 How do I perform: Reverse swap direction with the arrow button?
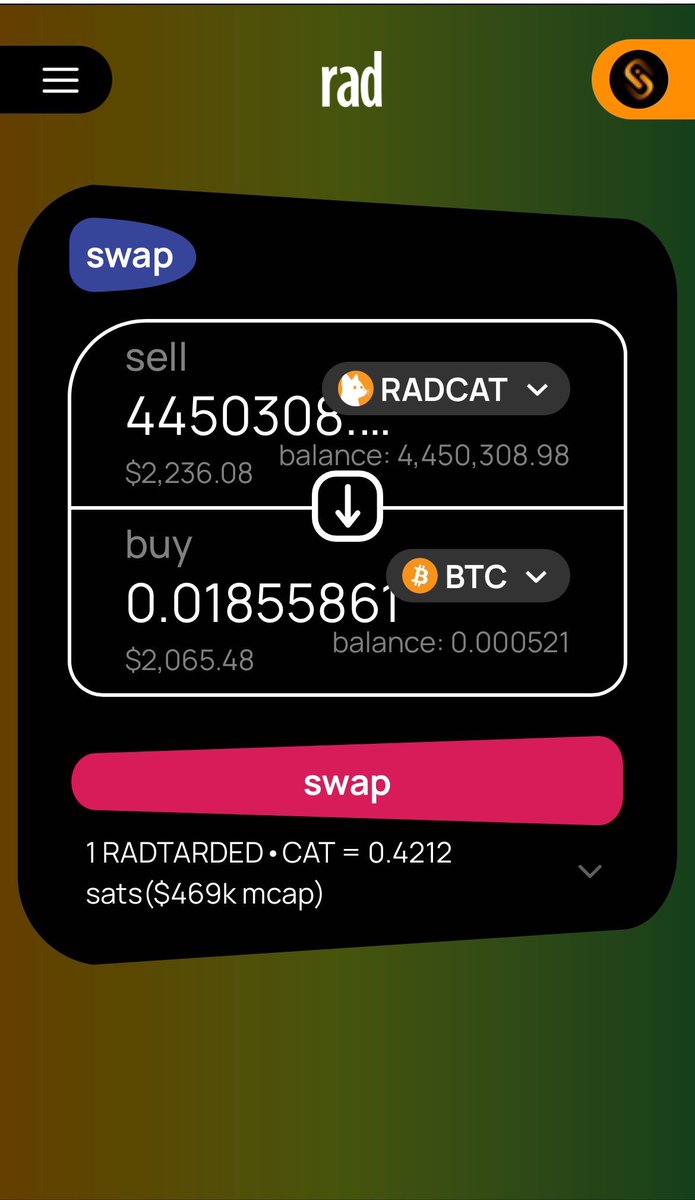pyautogui.click(x=347, y=507)
